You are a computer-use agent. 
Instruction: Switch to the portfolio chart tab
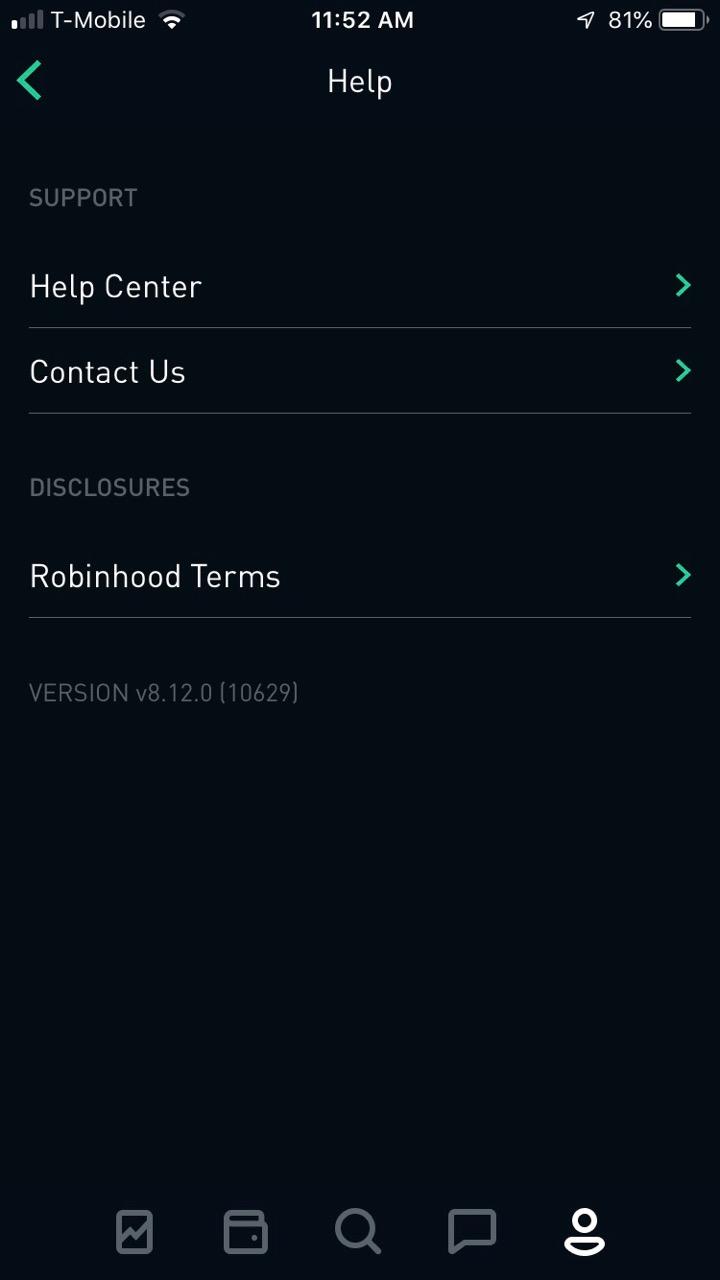[134, 1231]
